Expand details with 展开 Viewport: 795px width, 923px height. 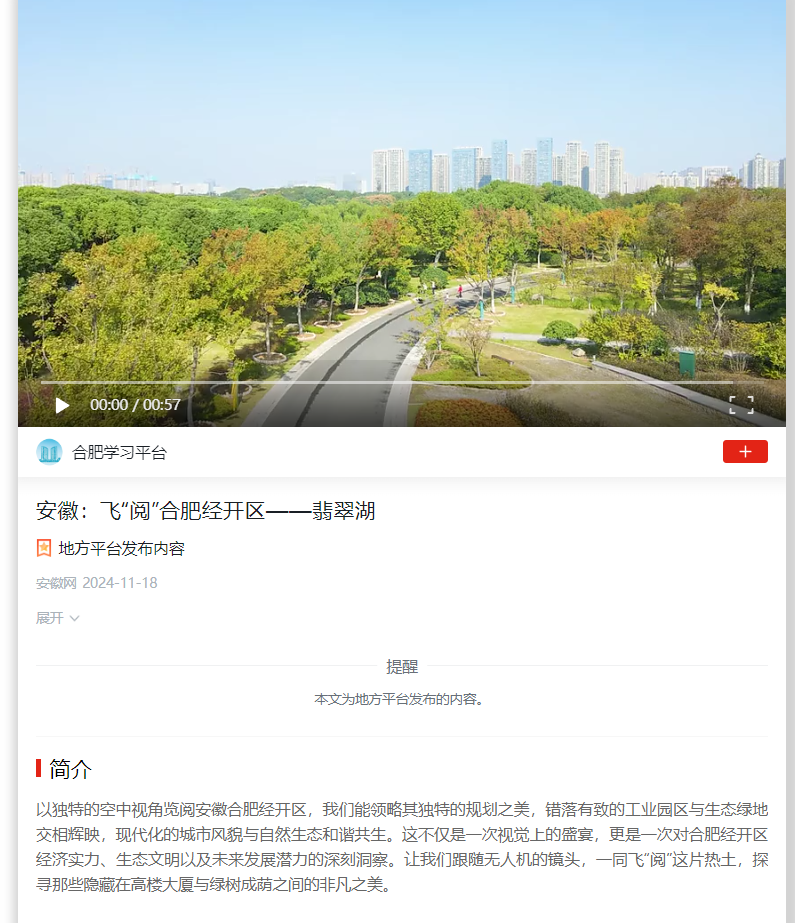58,618
